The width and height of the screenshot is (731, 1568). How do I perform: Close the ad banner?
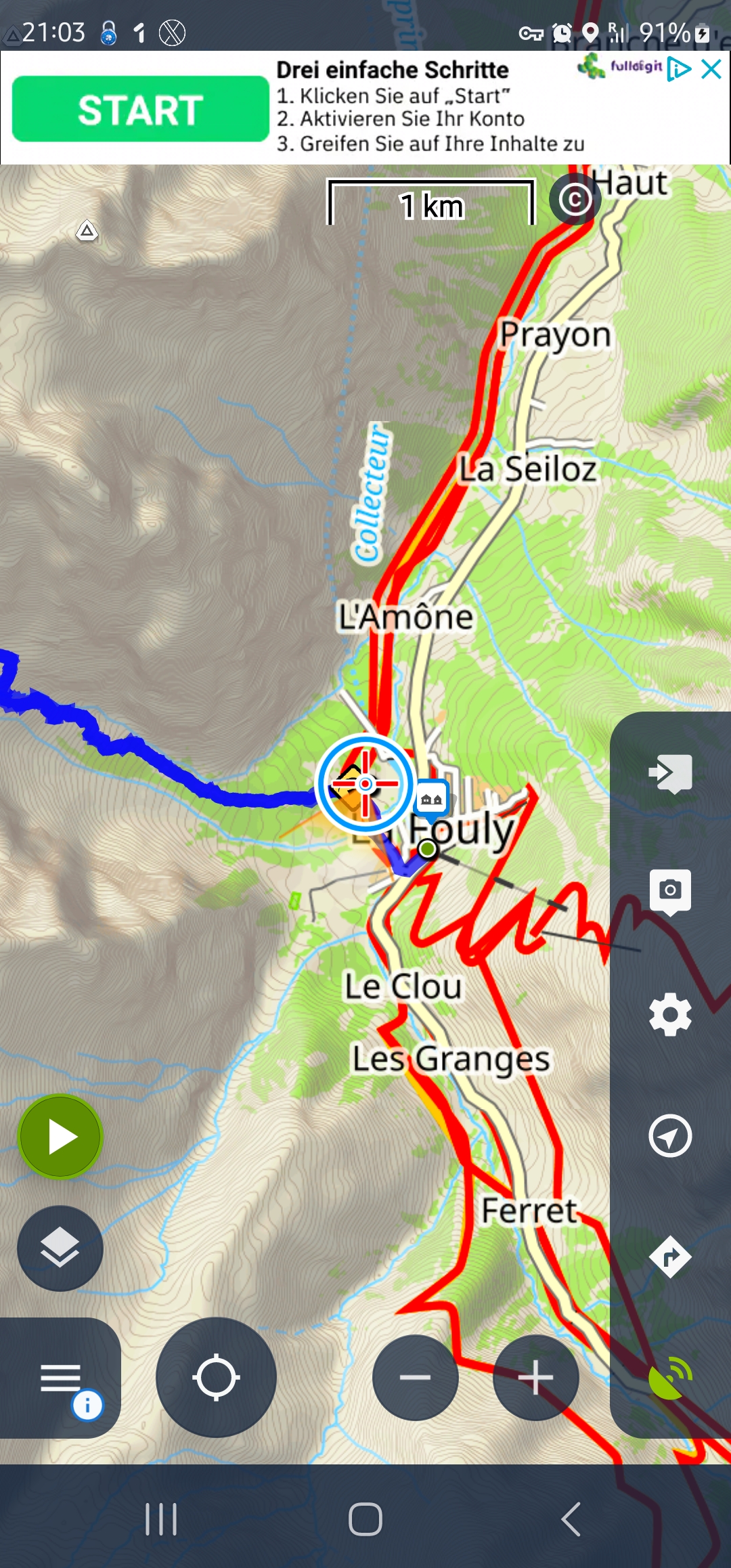pos(711,68)
